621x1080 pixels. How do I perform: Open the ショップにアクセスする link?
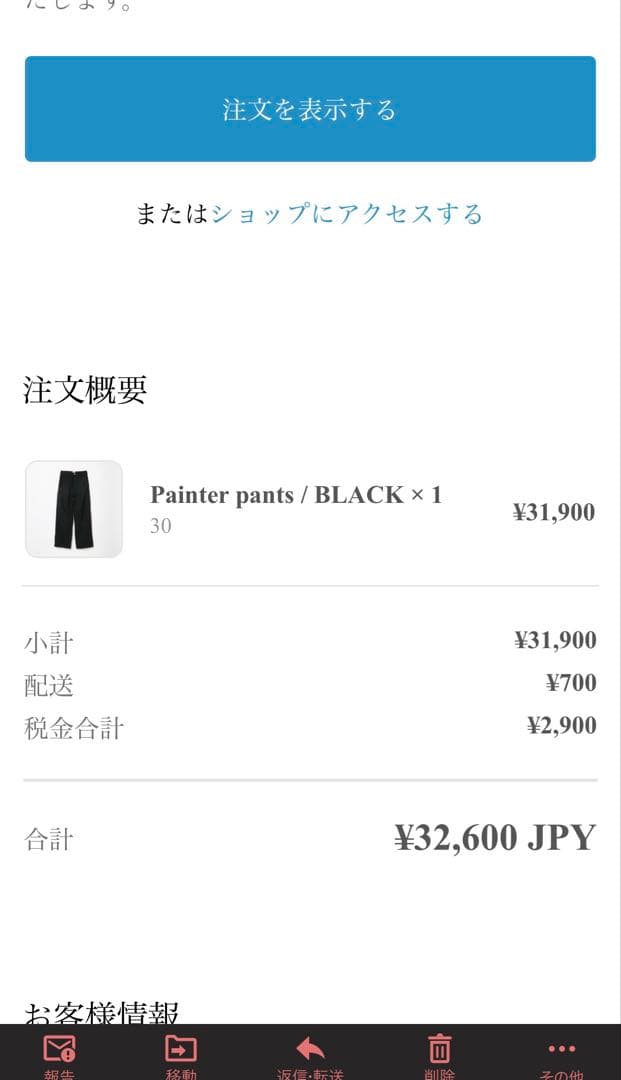347,214
